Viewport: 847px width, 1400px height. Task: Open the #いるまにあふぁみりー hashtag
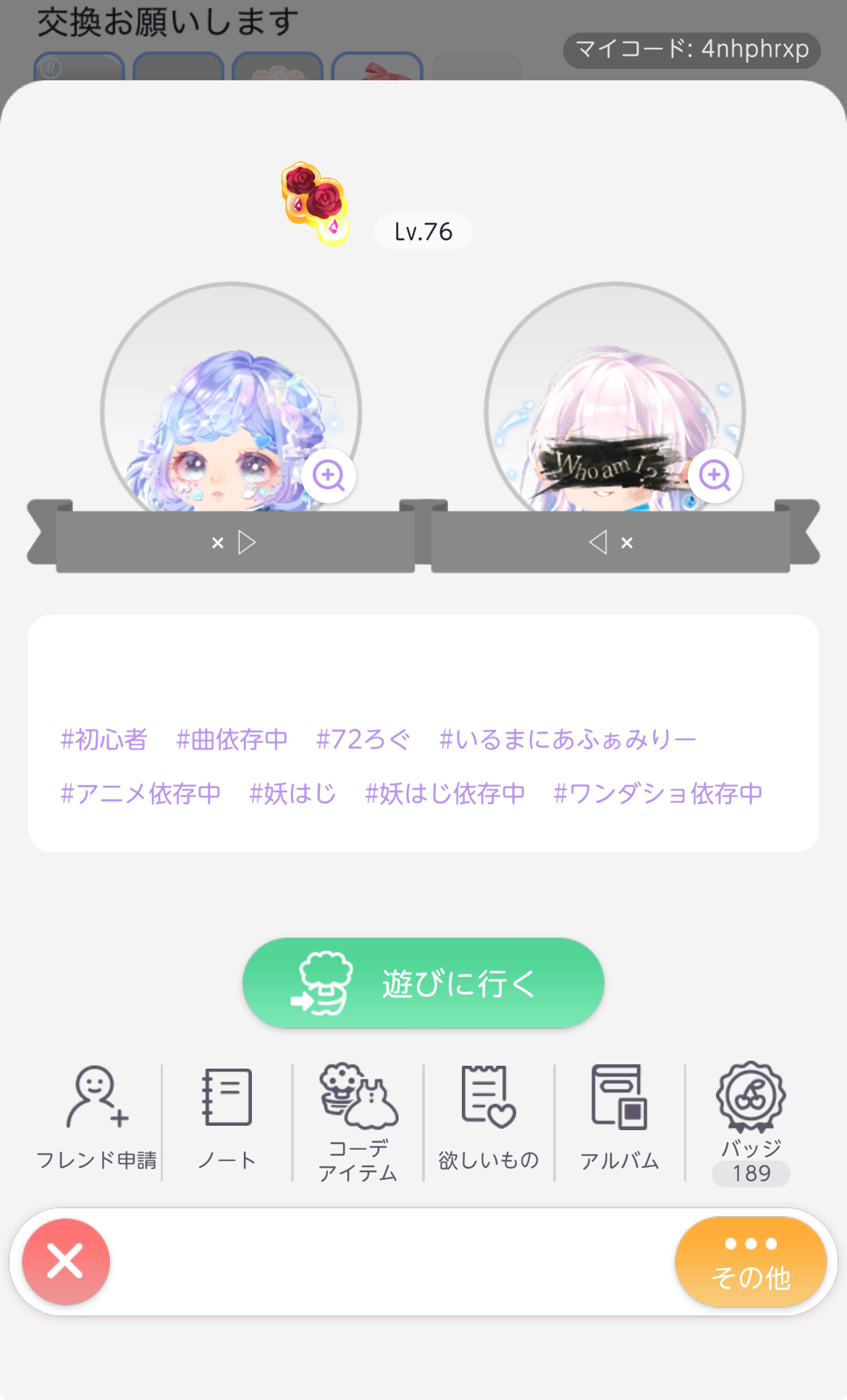point(567,739)
